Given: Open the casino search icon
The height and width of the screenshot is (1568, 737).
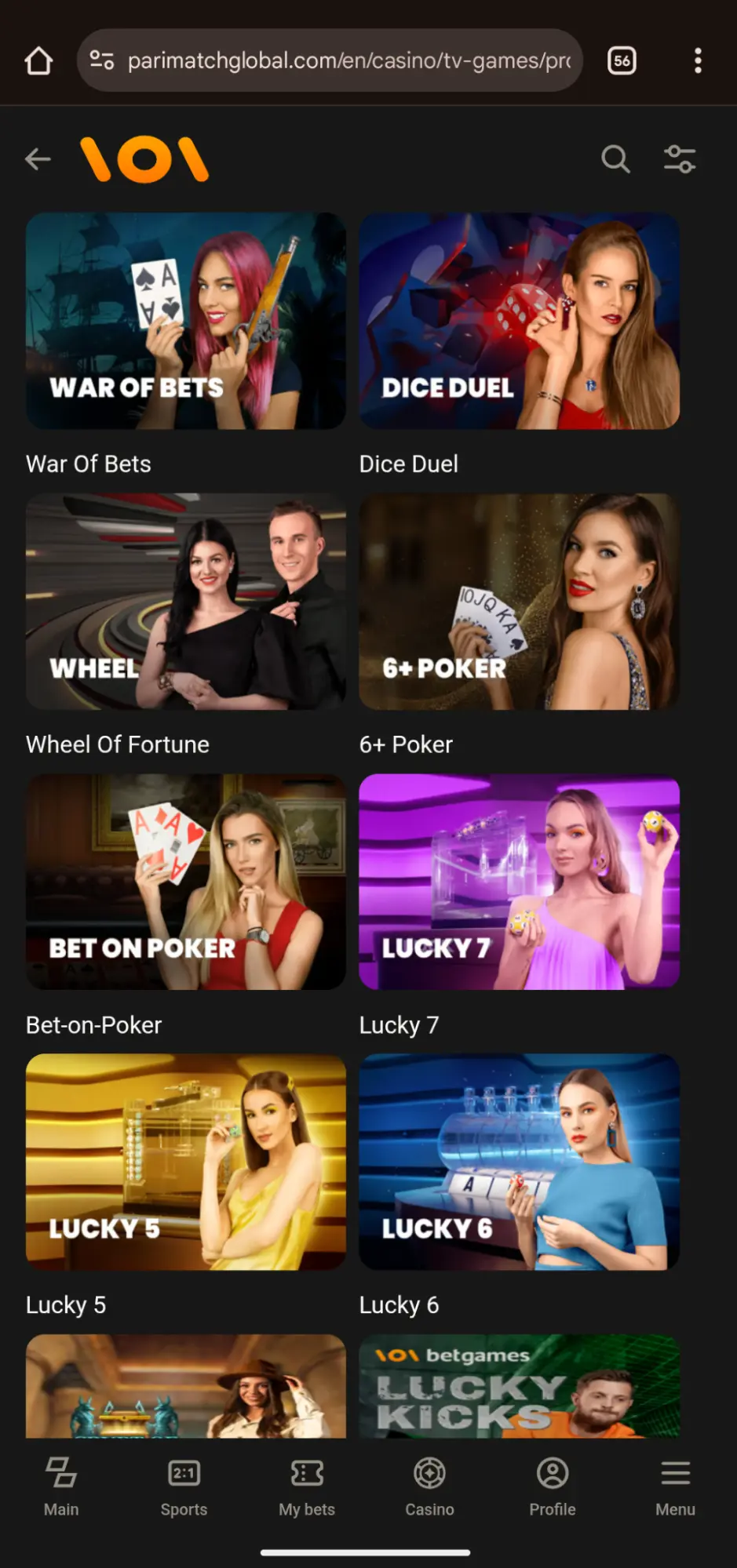Looking at the screenshot, I should (615, 159).
